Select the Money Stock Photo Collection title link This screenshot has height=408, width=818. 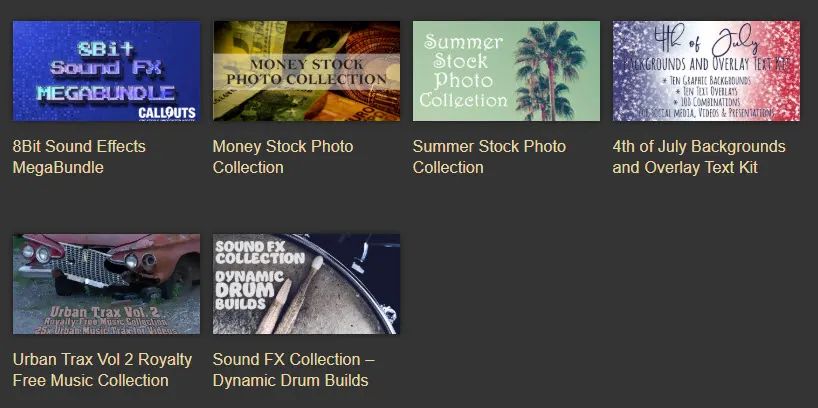pos(283,157)
